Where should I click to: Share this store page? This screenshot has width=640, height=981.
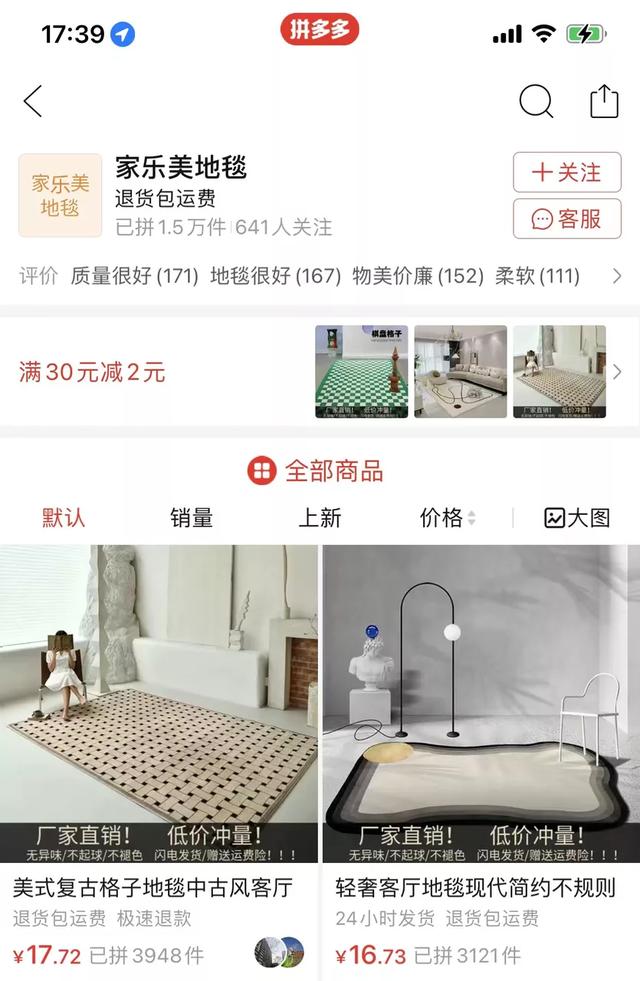pos(604,101)
